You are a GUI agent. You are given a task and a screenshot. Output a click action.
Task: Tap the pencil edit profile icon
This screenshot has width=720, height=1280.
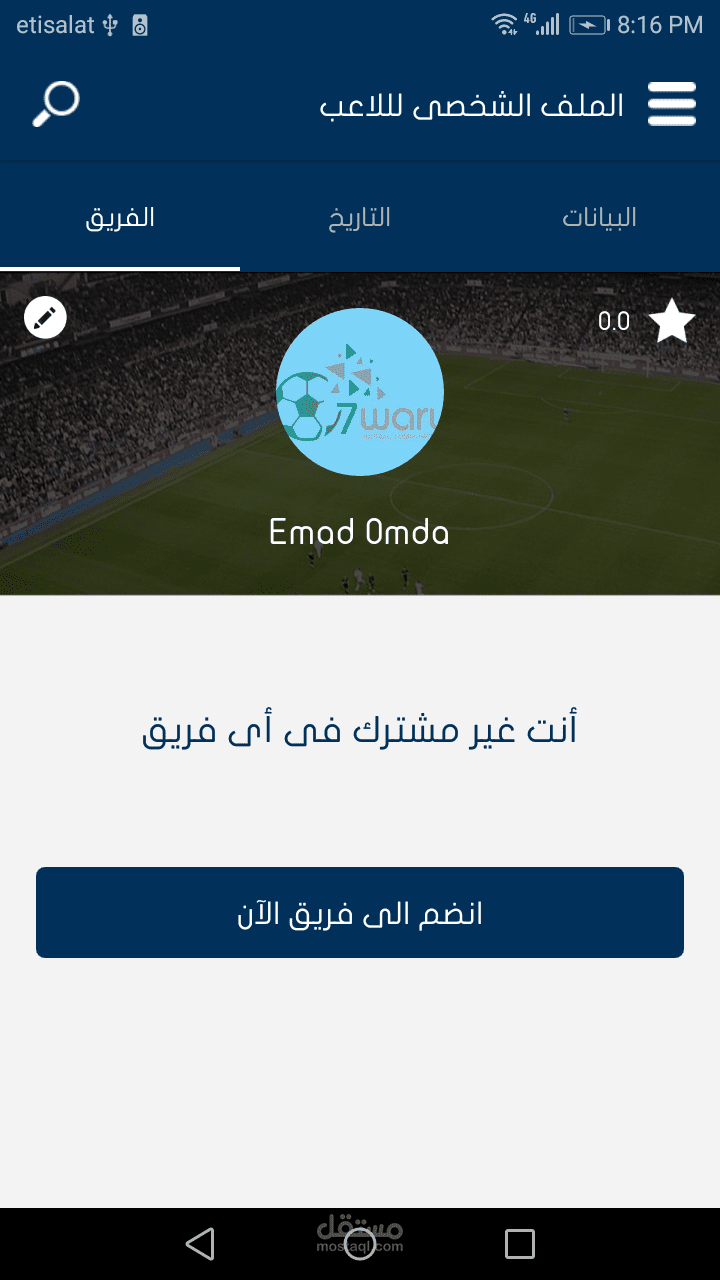pyautogui.click(x=45, y=318)
